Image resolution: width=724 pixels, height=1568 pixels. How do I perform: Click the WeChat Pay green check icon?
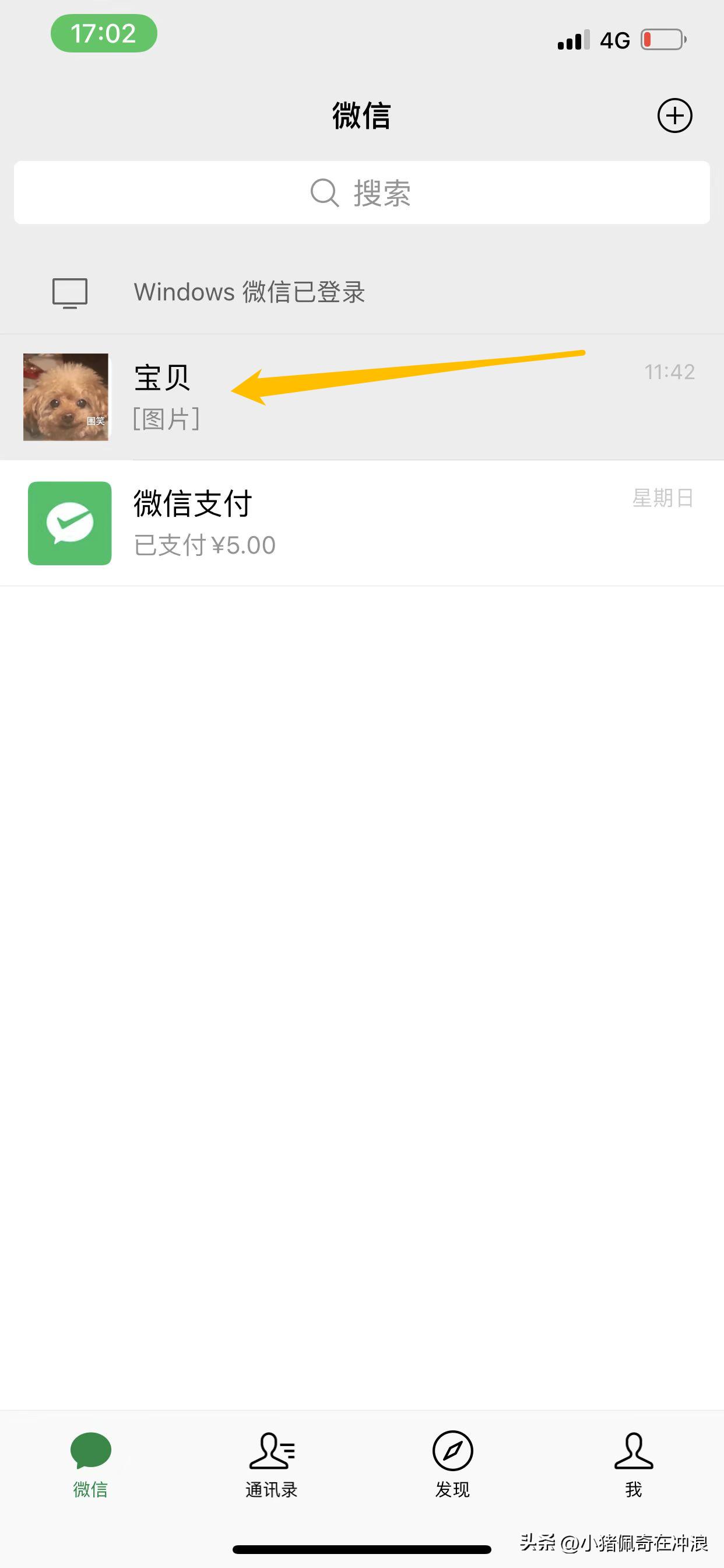69,522
